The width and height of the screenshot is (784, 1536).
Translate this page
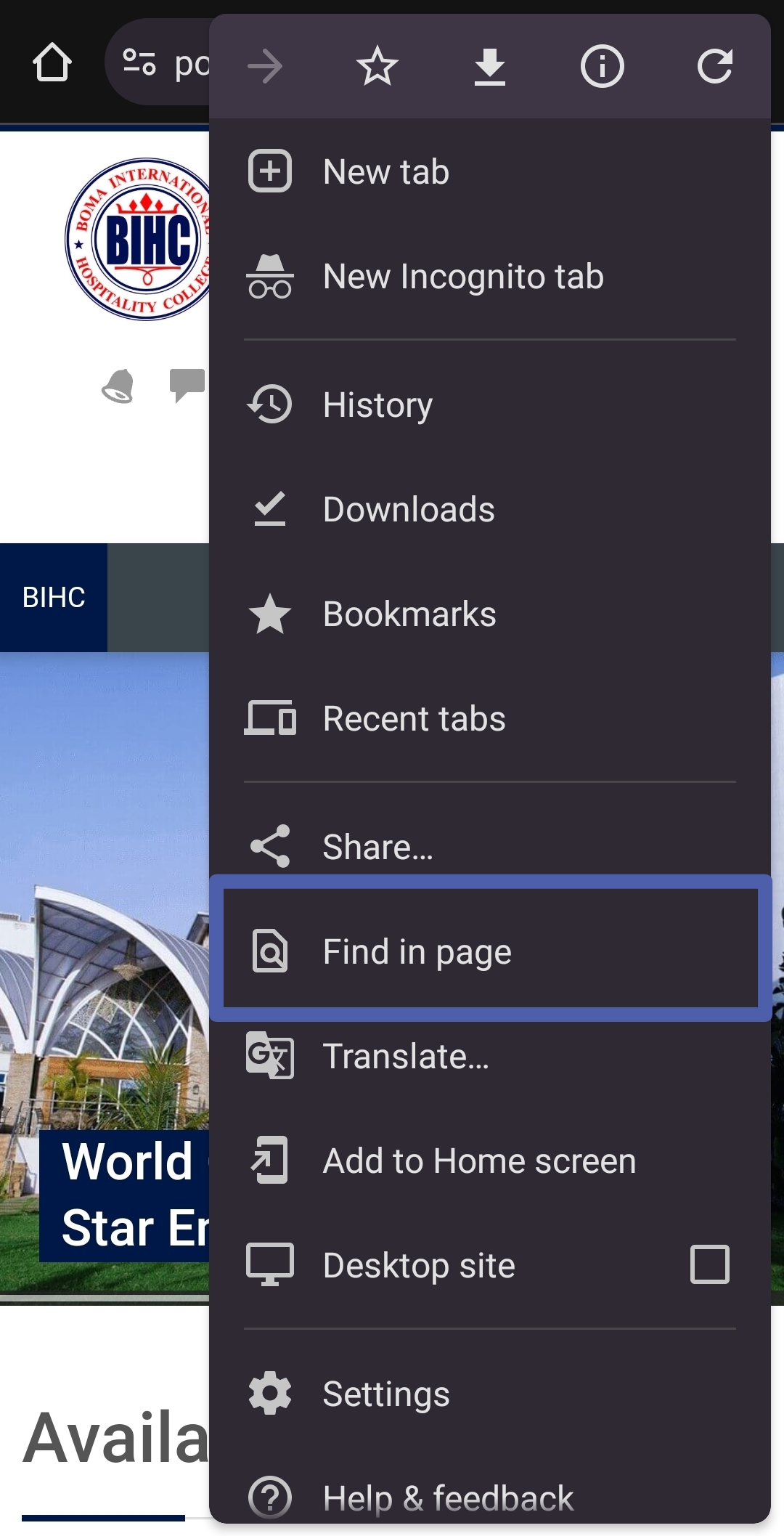(490, 1056)
